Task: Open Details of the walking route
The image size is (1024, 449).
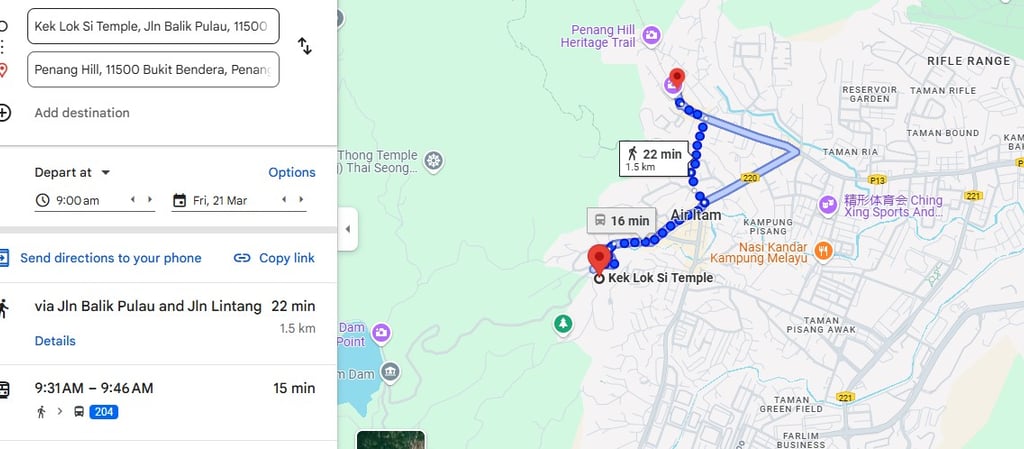Action: coord(55,341)
